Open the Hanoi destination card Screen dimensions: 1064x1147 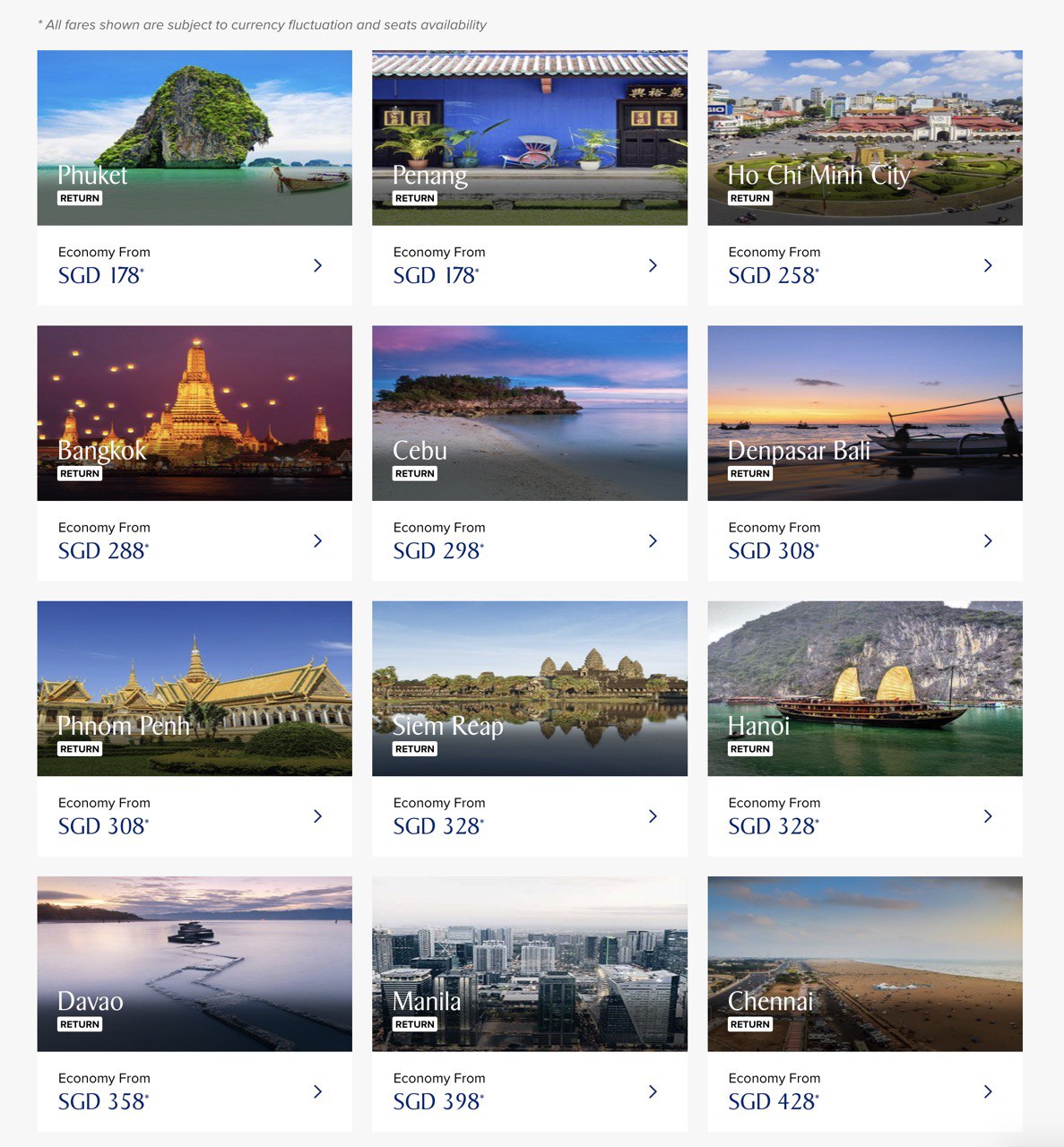coord(864,728)
